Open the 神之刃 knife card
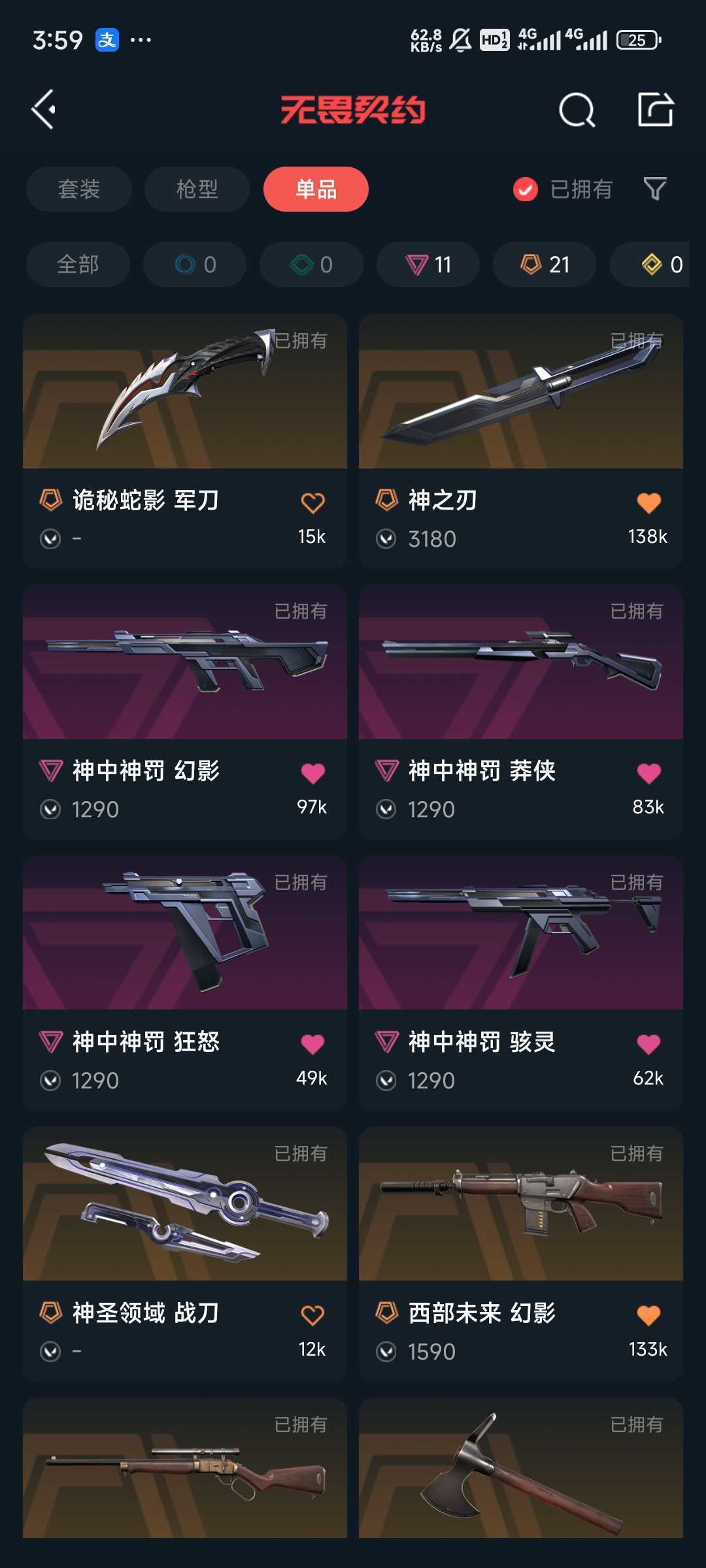Viewport: 706px width, 1568px height. (521, 442)
